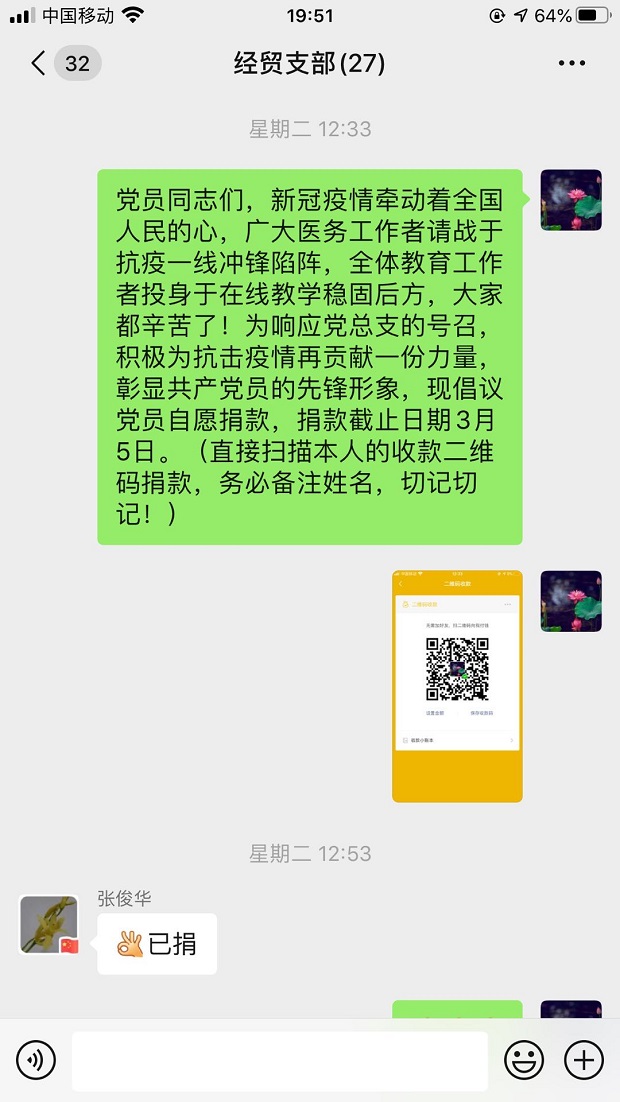
Task: Open the plus attachments panel
Action: click(x=583, y=1061)
